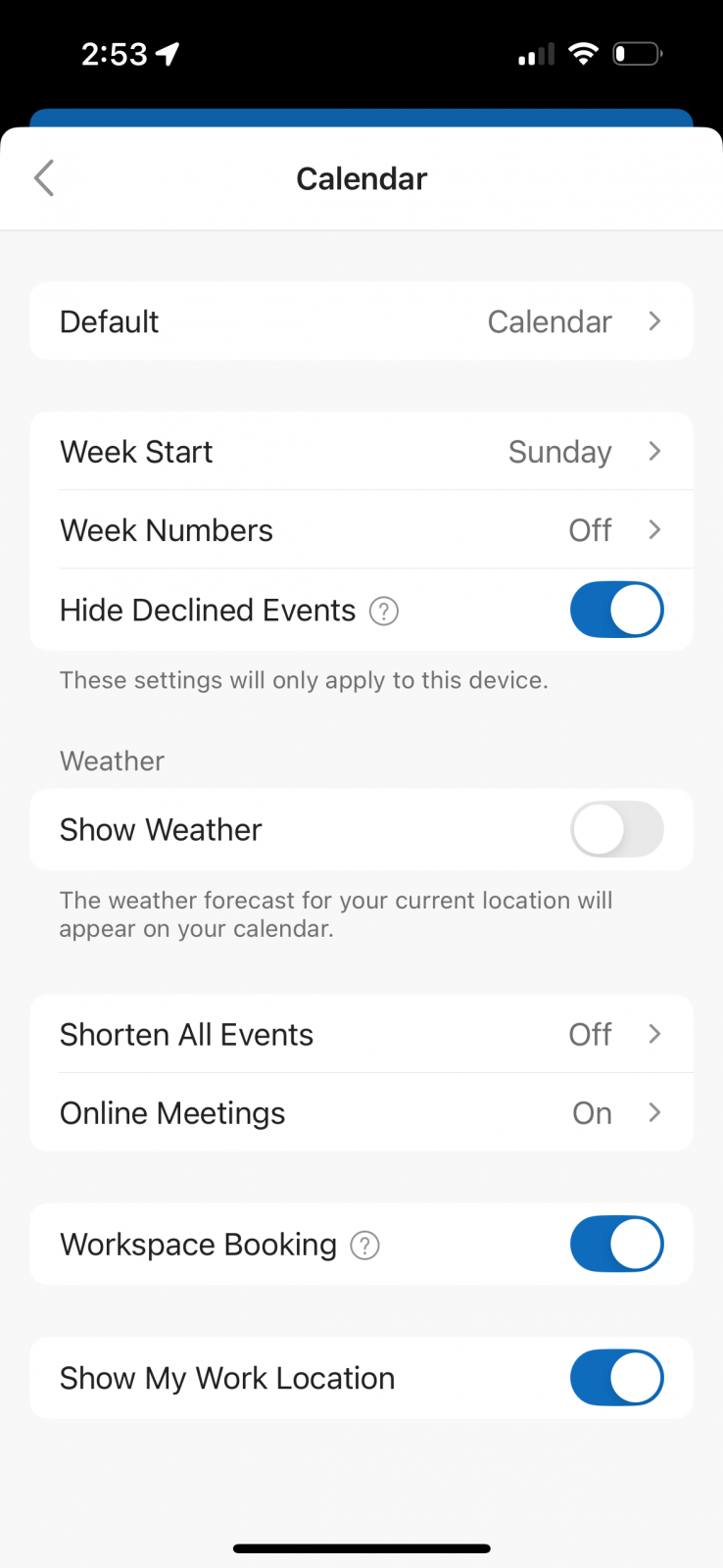This screenshot has height=1568, width=723.
Task: Tap the home indicator bar at the bottom
Action: pos(361,1548)
